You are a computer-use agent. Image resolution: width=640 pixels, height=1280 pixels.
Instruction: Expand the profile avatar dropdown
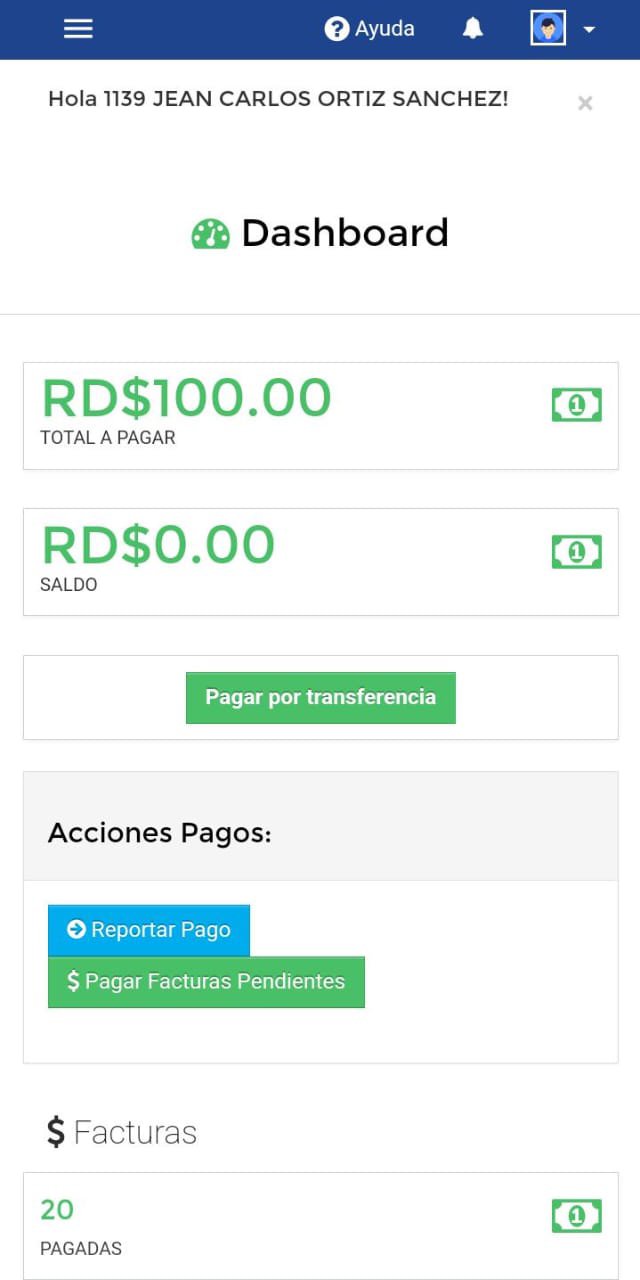coord(563,29)
